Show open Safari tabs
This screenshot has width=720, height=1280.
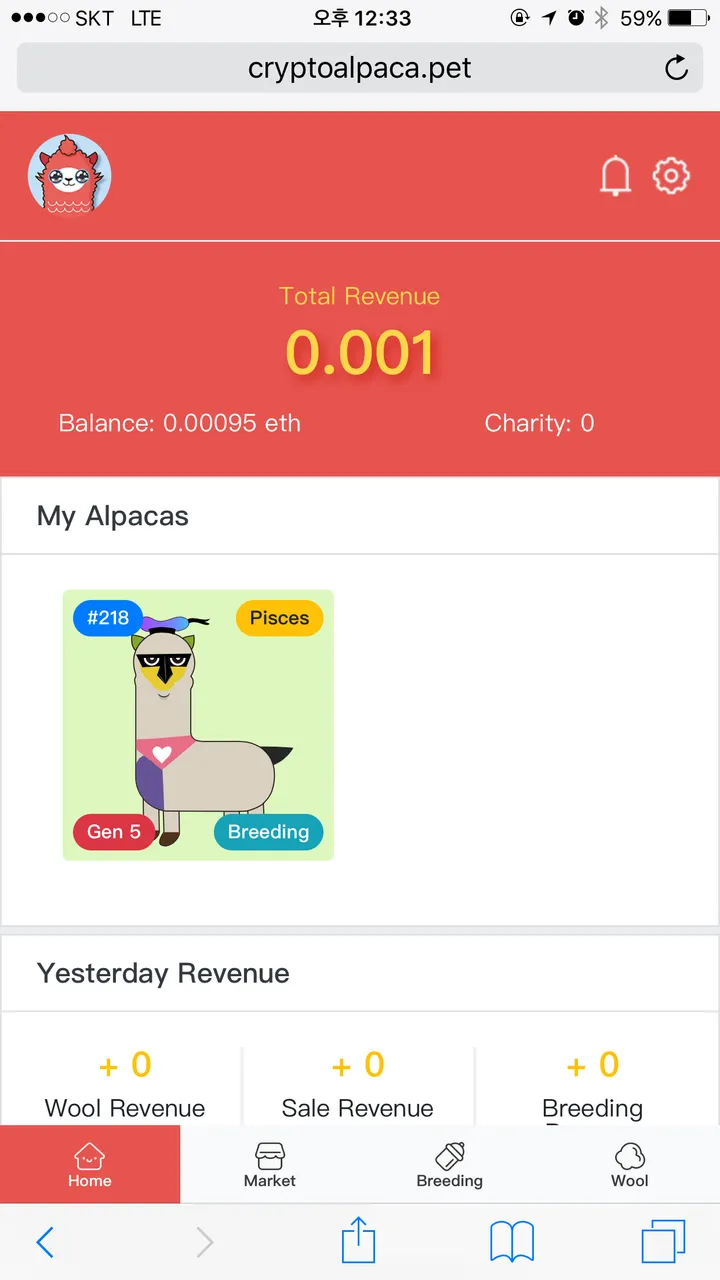click(x=663, y=1242)
